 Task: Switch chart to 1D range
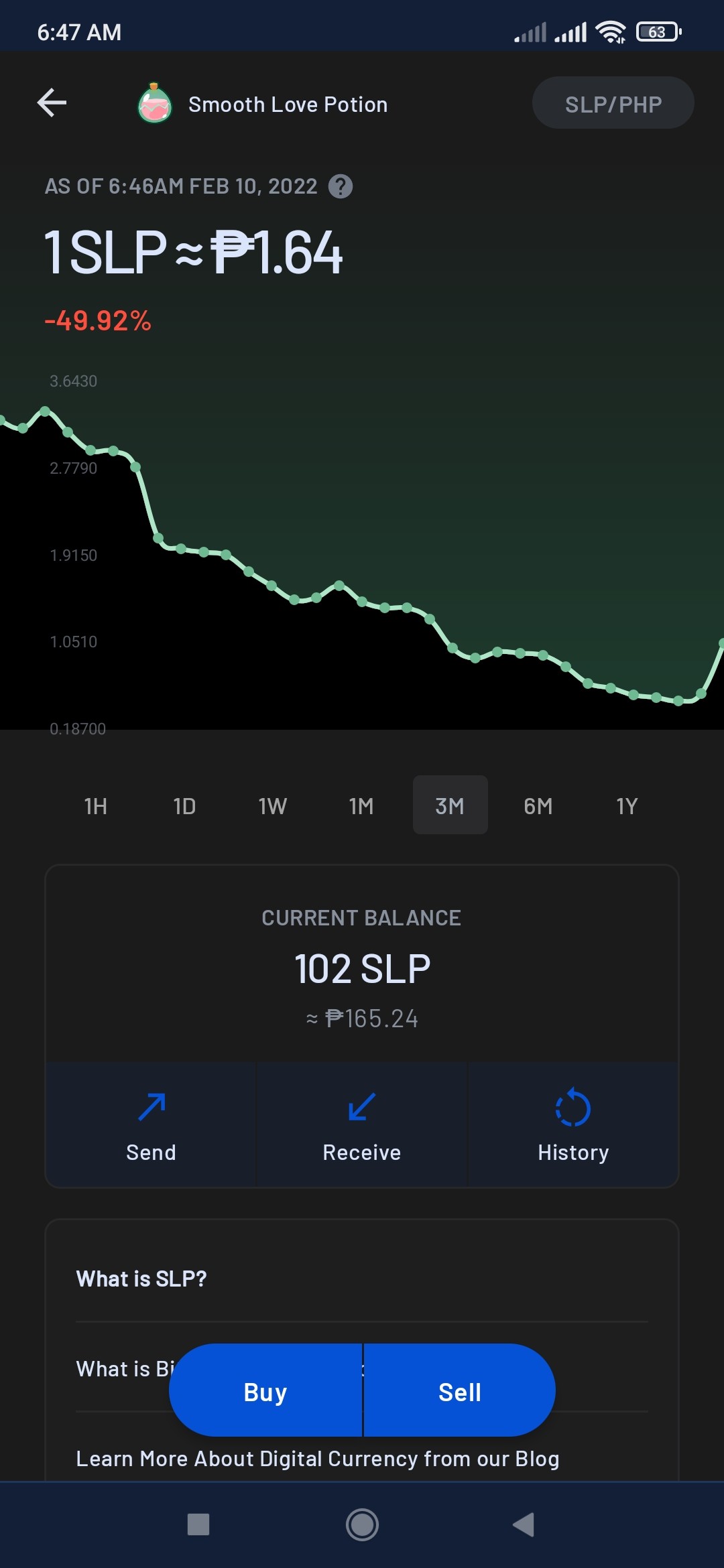(x=184, y=805)
